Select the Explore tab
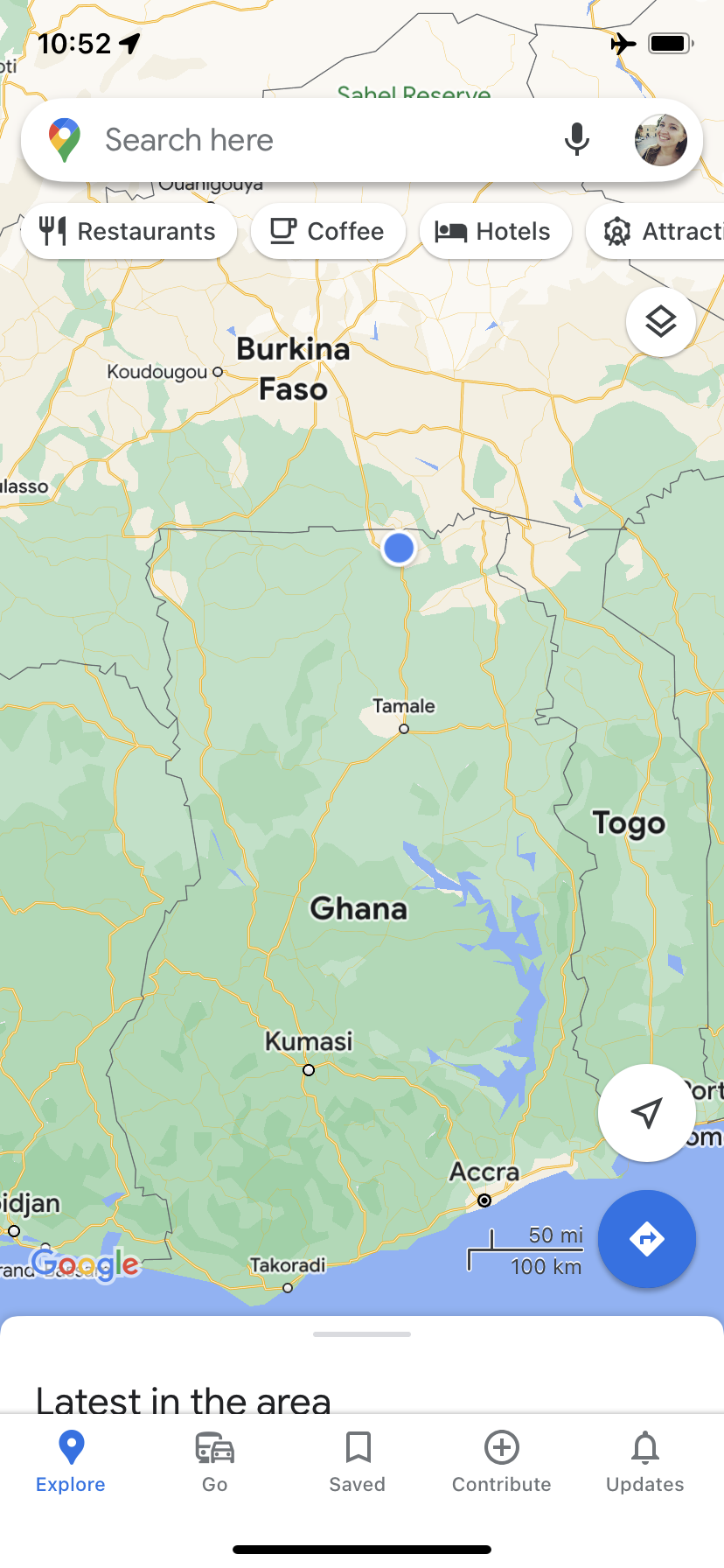 [71, 1461]
